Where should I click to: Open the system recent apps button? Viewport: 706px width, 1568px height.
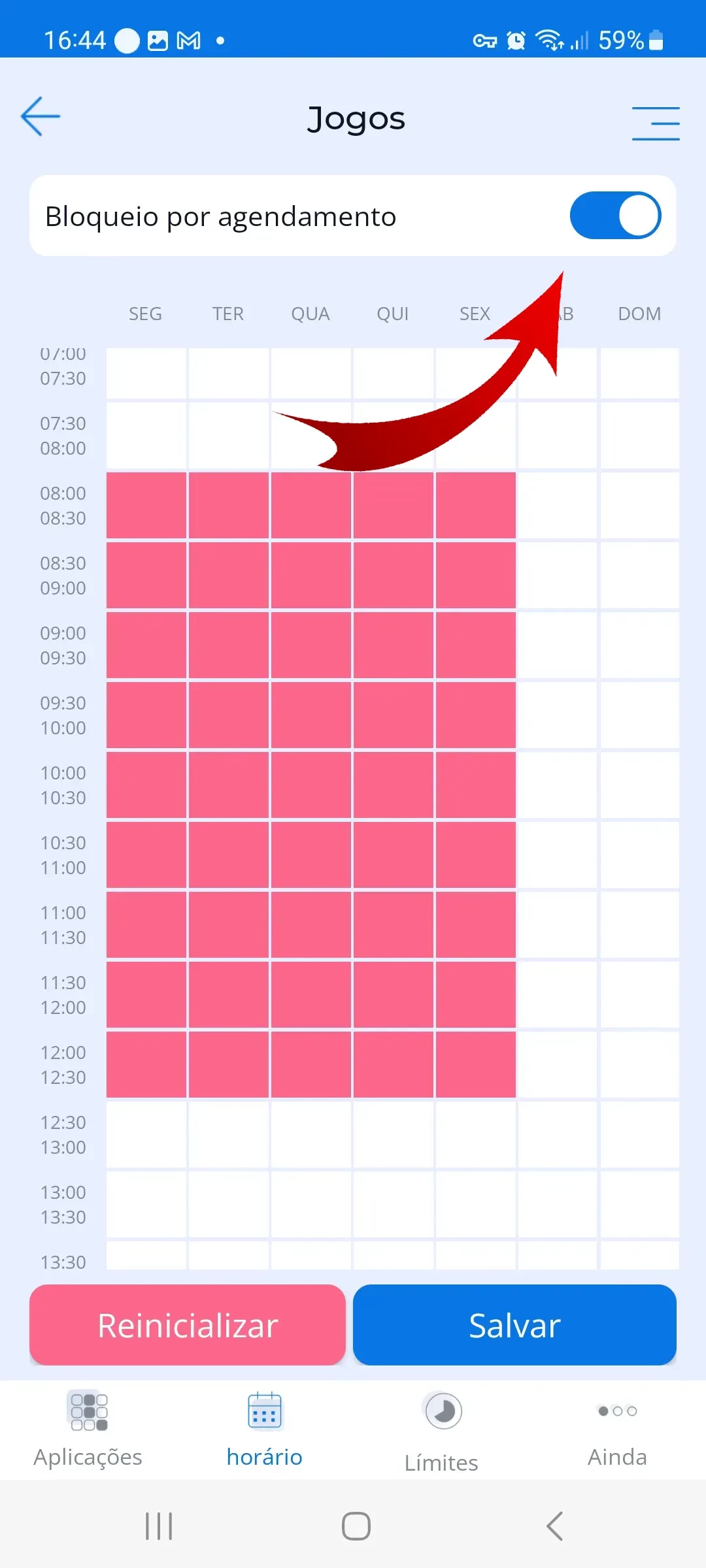159,1526
